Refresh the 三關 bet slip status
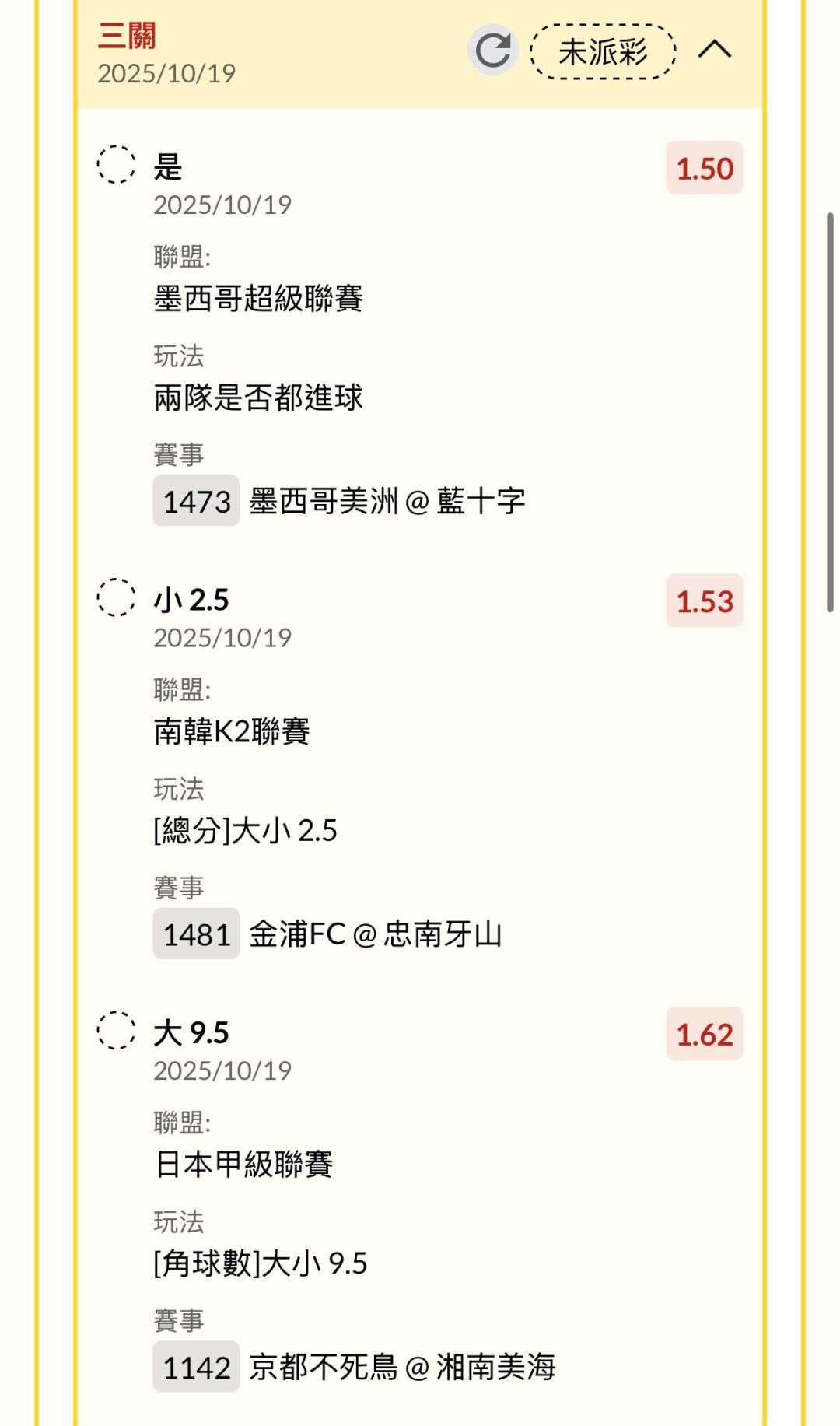The height and width of the screenshot is (1426, 840). 492,51
